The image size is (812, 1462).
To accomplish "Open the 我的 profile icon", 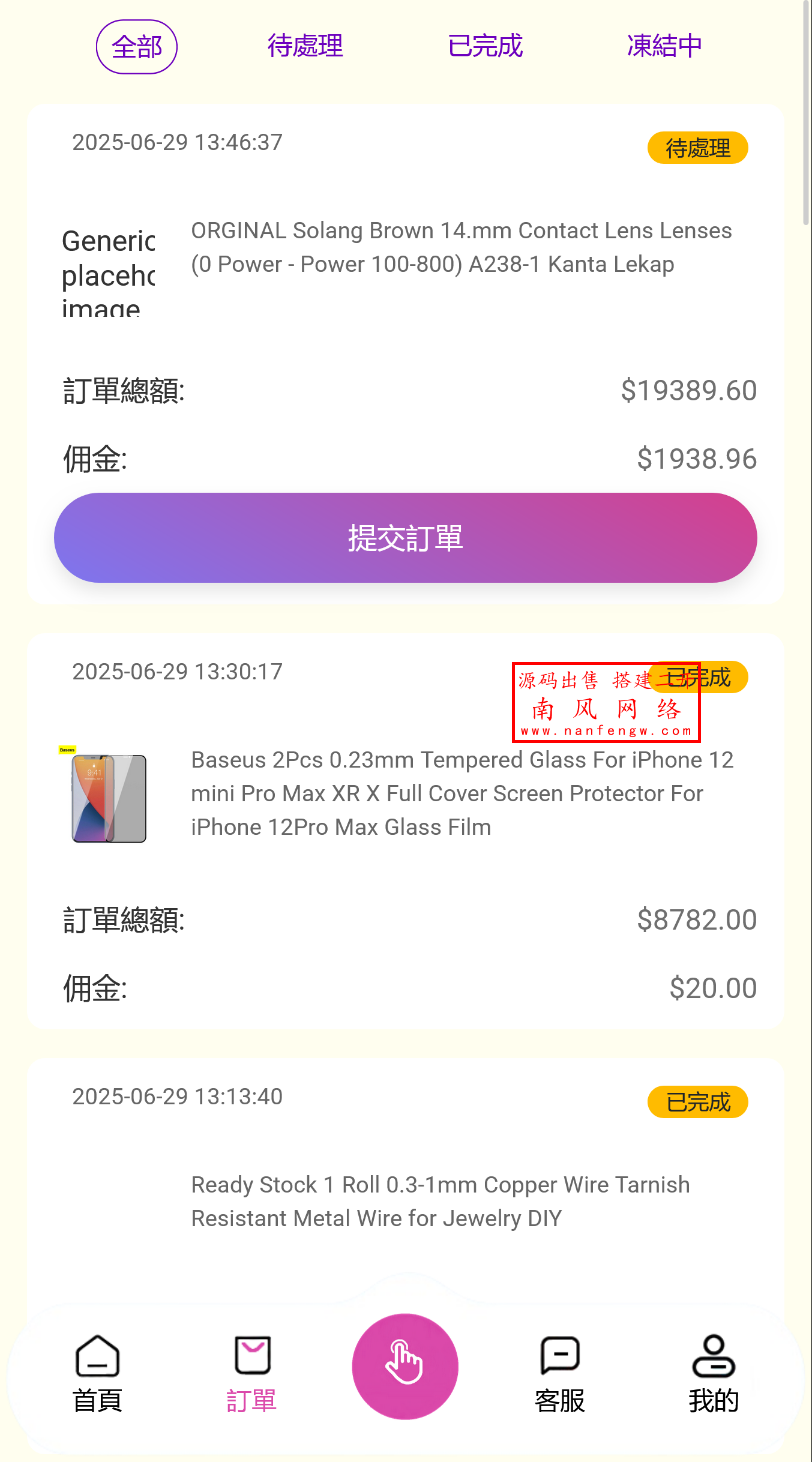I will pyautogui.click(x=714, y=1374).
